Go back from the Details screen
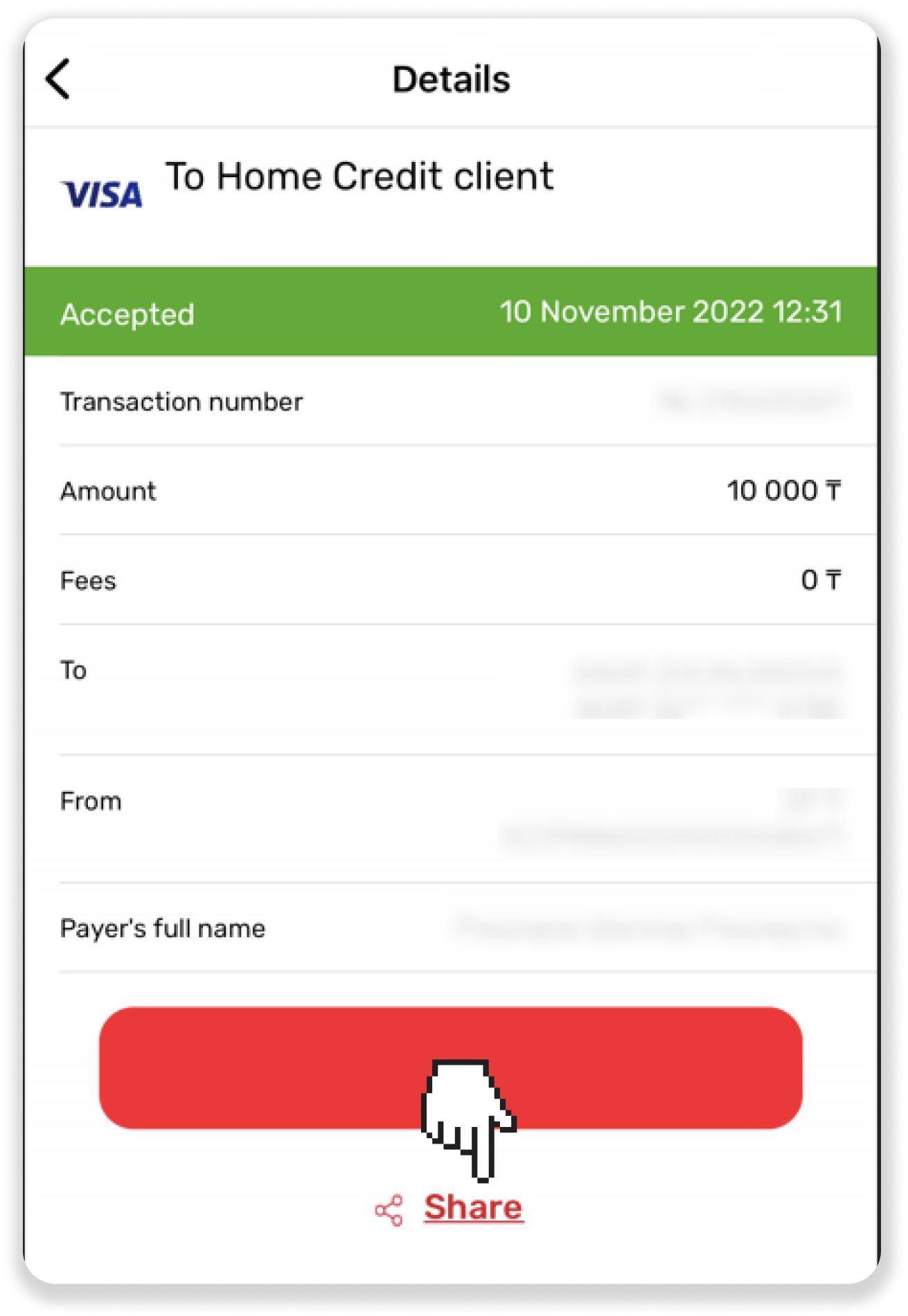Screen dimensions: 908x1316 [x=58, y=79]
